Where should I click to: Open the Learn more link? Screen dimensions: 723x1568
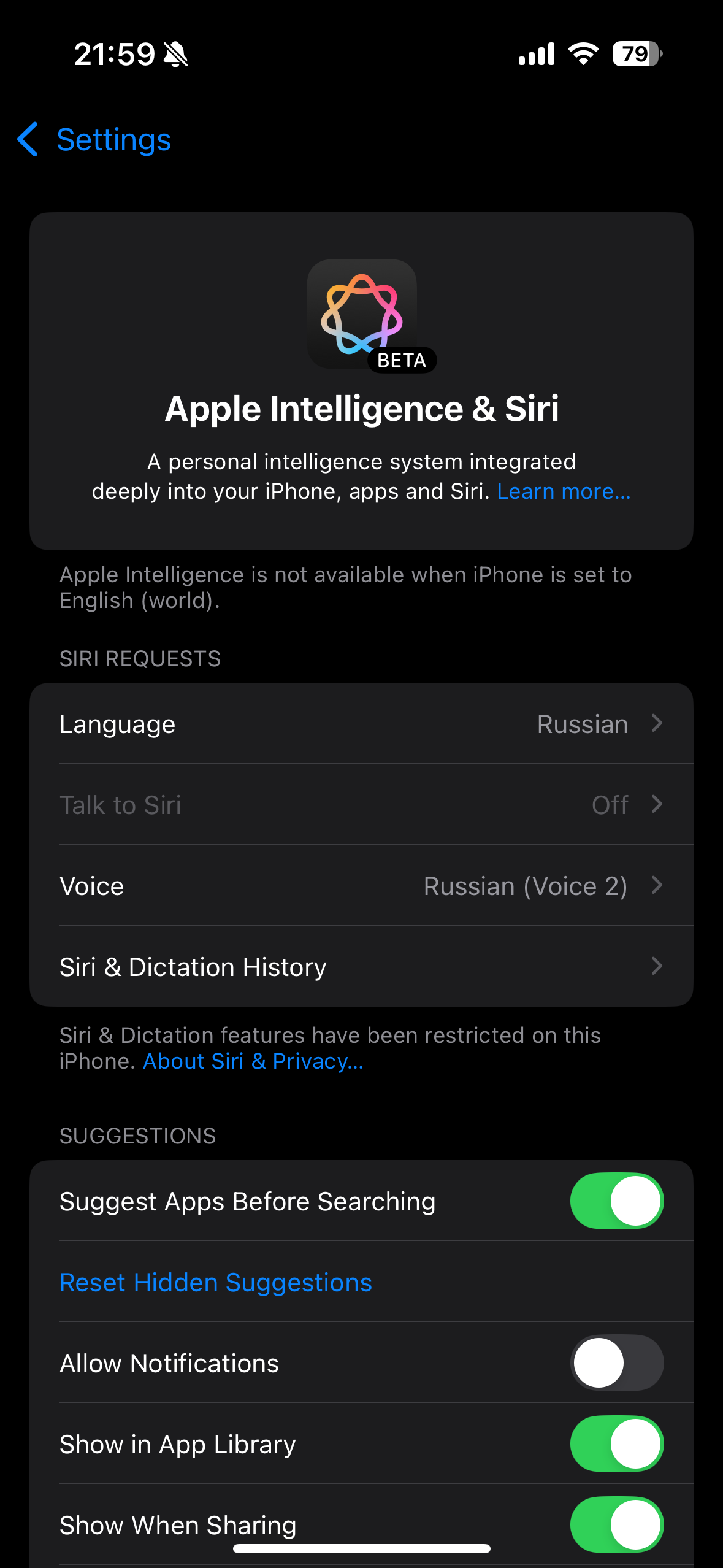(564, 491)
